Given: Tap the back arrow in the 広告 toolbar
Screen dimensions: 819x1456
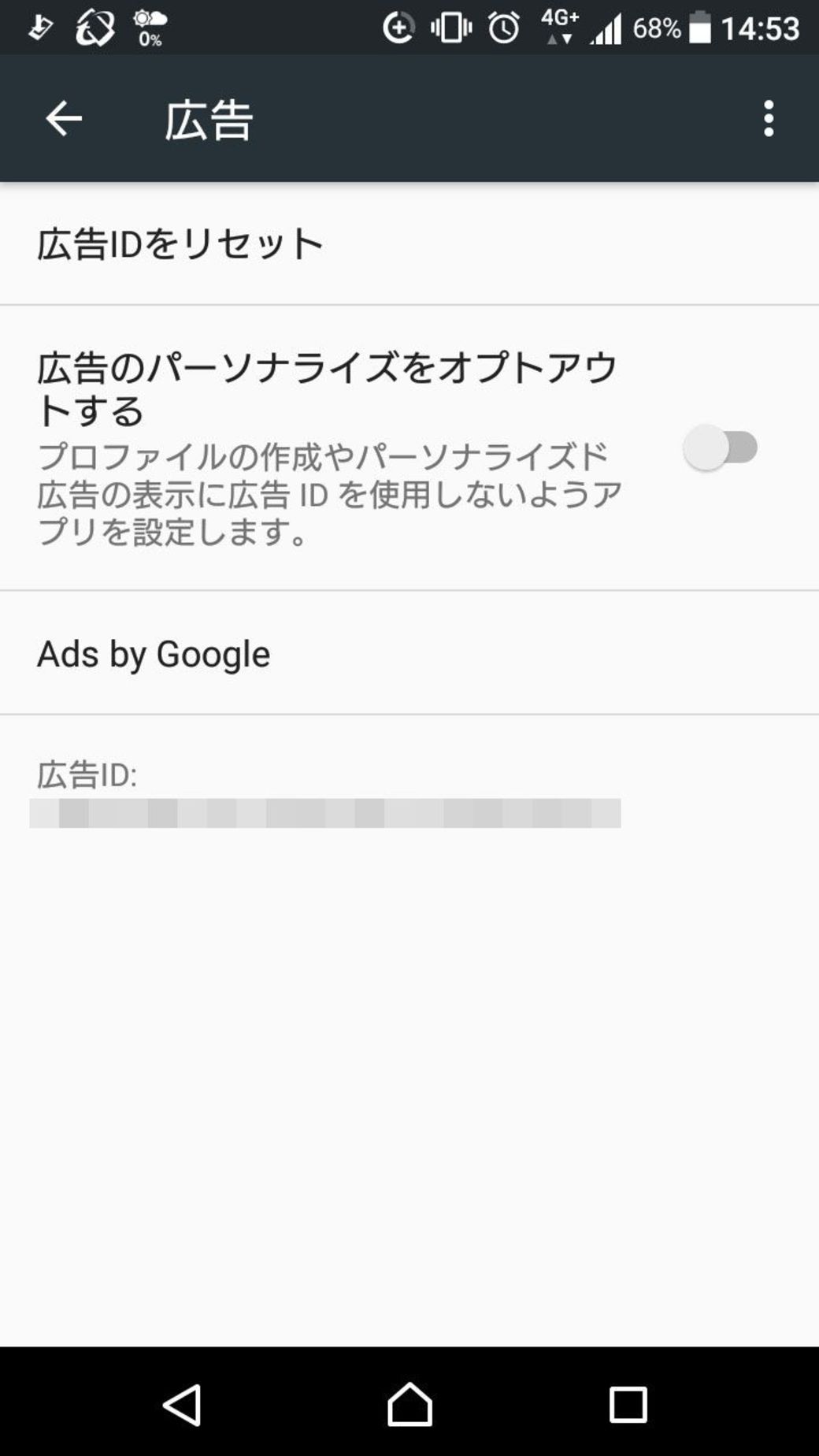Looking at the screenshot, I should point(65,118).
